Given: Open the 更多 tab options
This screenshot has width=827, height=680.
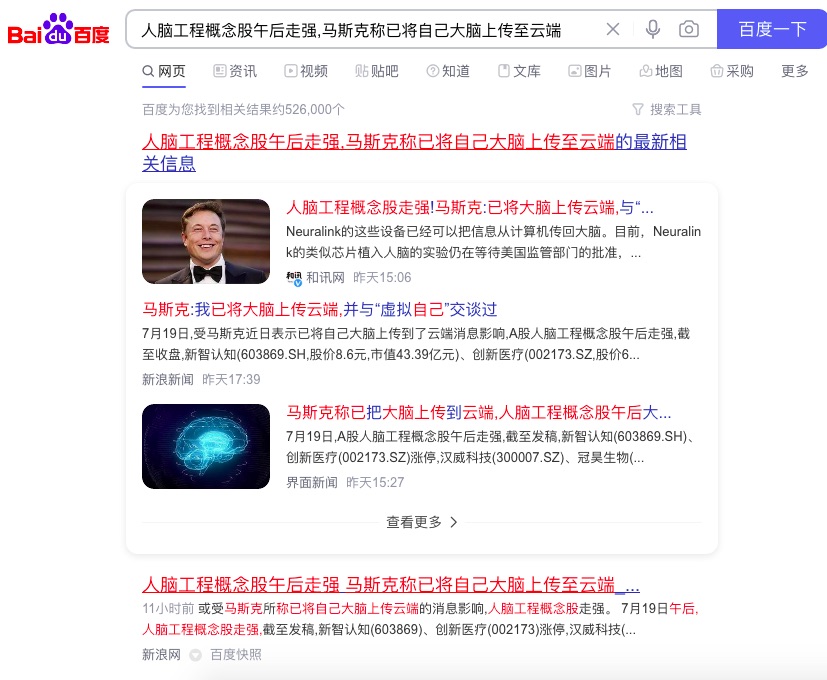Looking at the screenshot, I should coord(795,71).
